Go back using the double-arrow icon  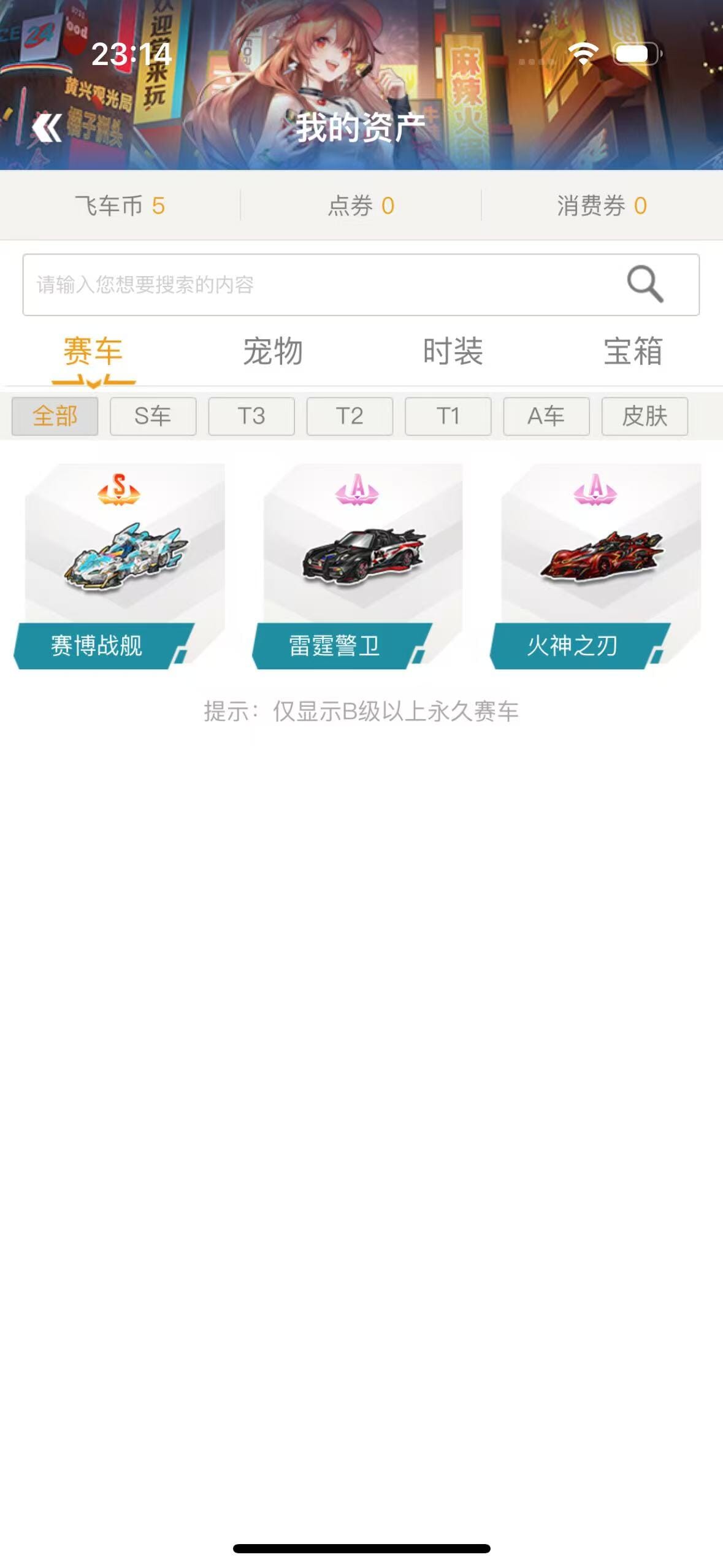point(47,128)
